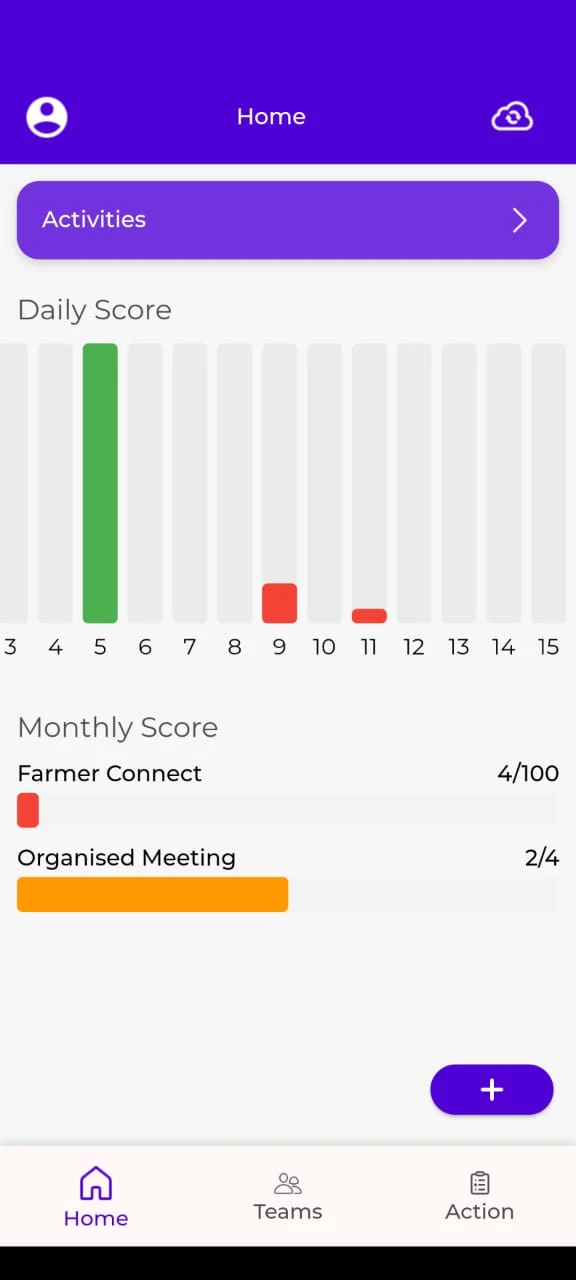Select the red bar for day 11
This screenshot has height=1280, width=576.
(369, 616)
